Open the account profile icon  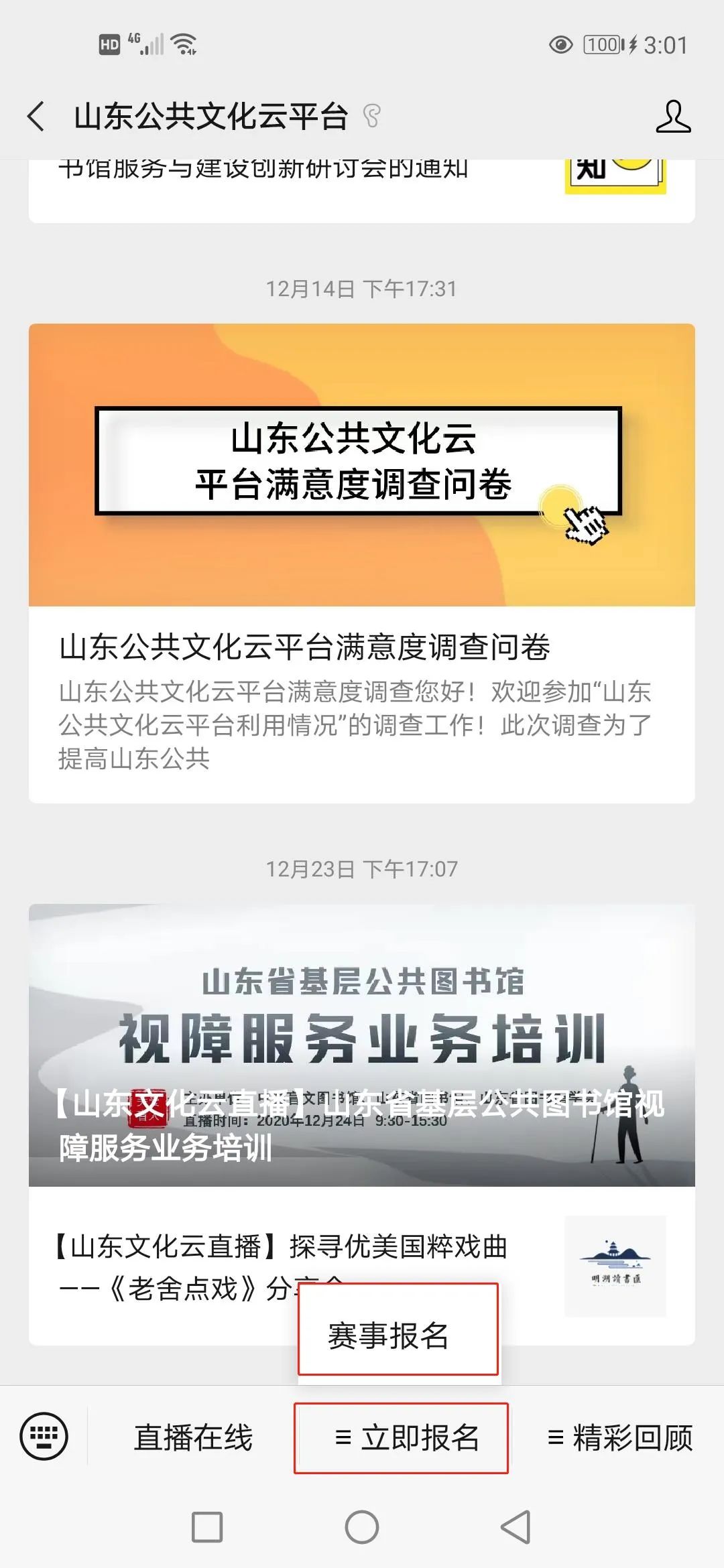672,117
